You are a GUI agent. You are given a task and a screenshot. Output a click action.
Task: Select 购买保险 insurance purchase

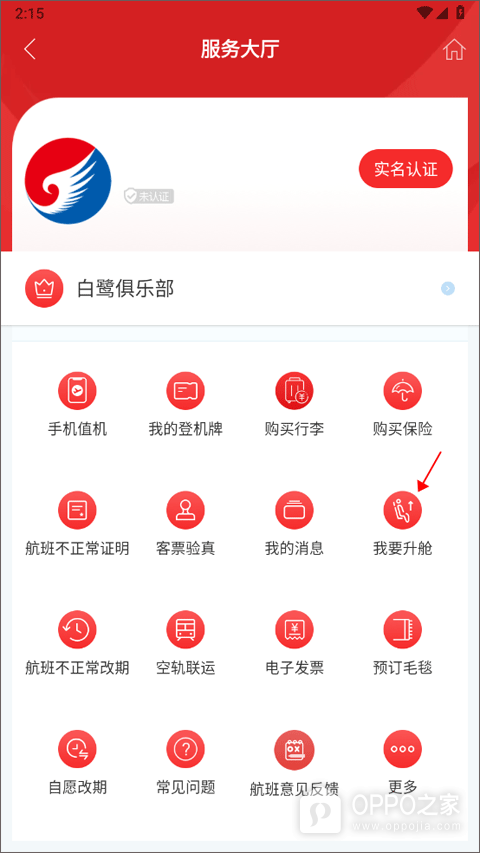[403, 405]
